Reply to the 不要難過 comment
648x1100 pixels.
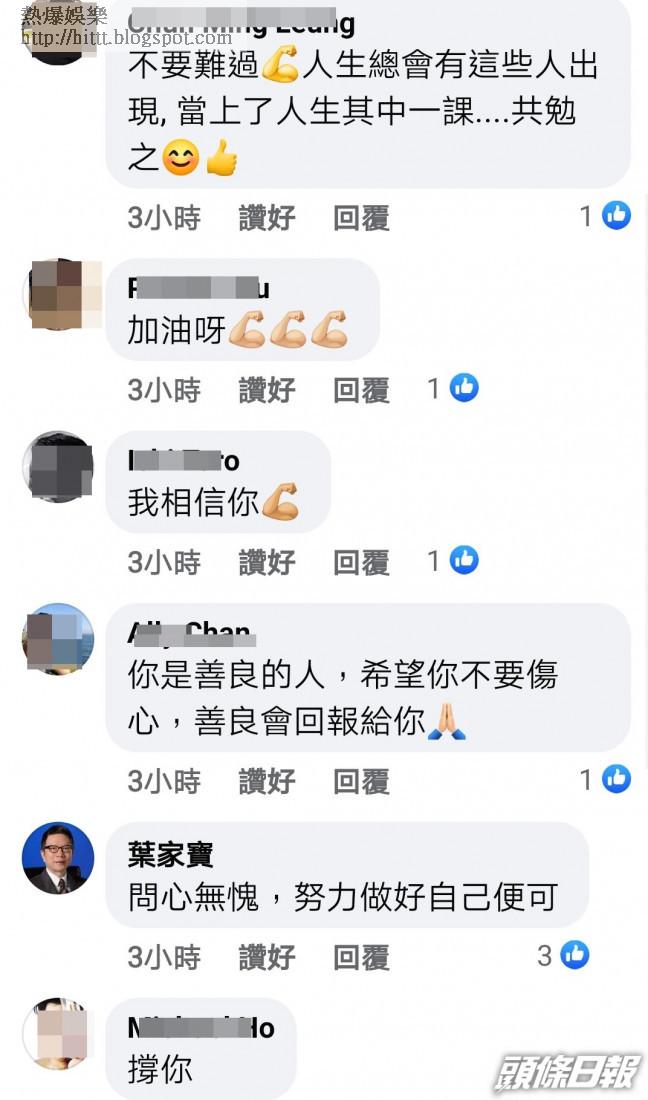[361, 217]
